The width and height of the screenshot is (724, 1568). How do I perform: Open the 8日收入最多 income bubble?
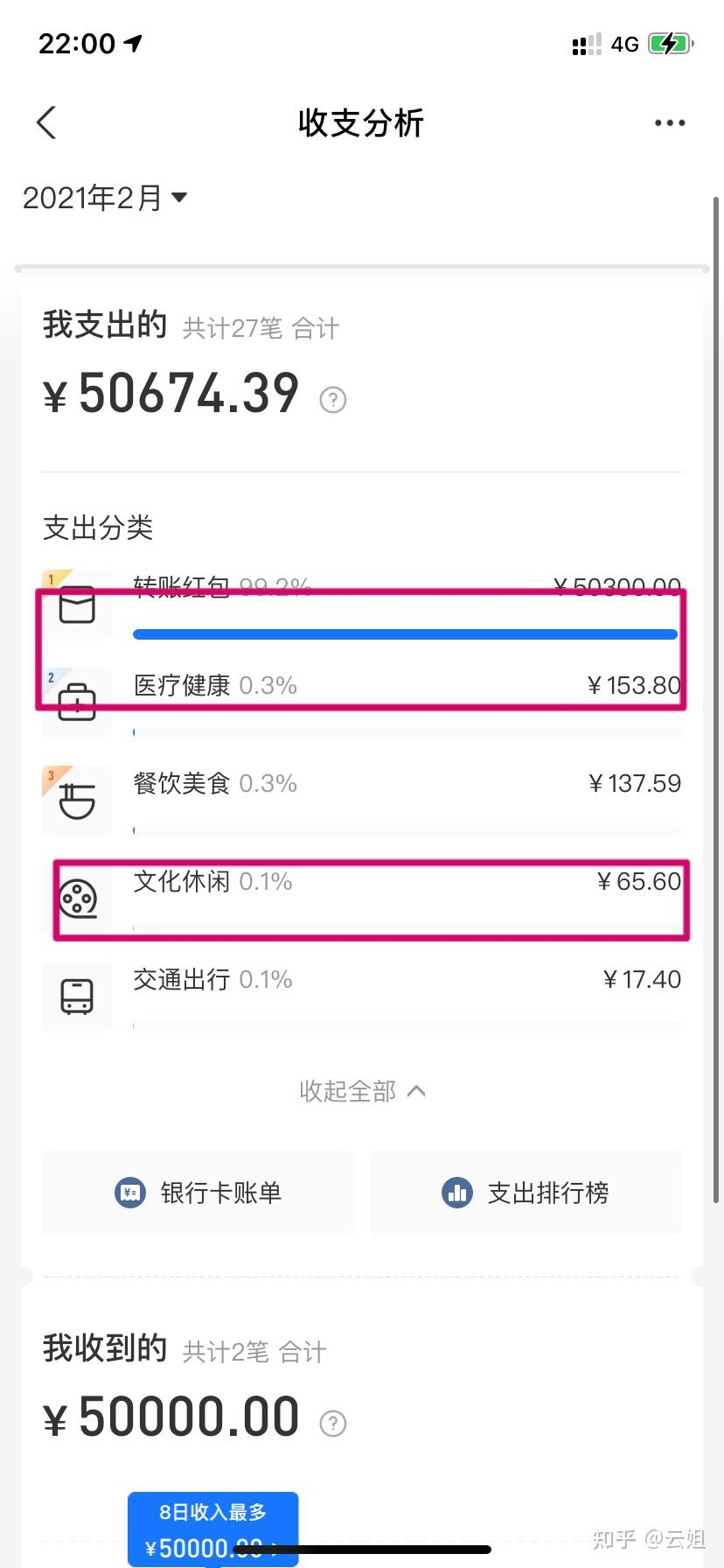tap(213, 1529)
